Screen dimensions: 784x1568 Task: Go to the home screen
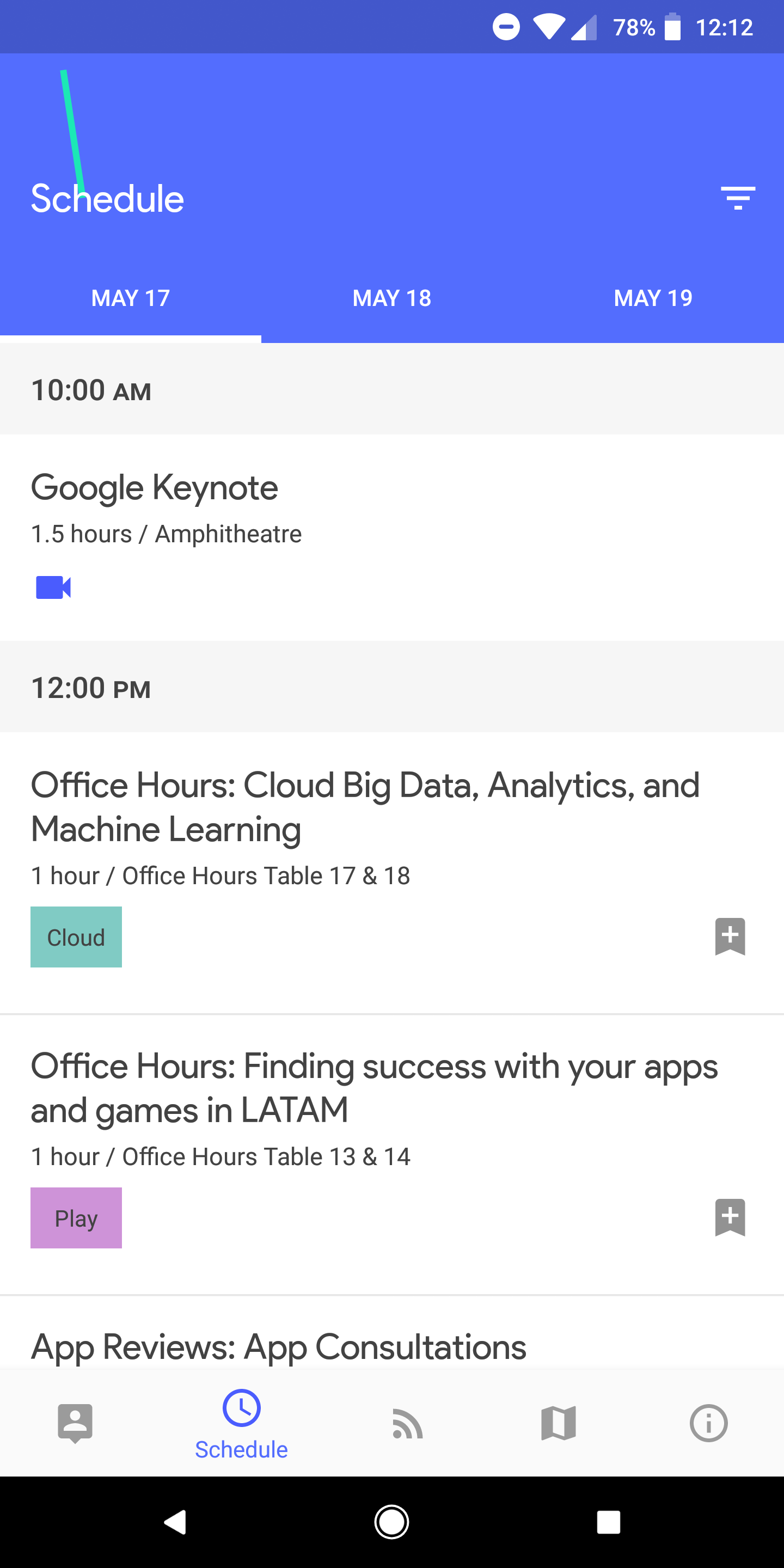click(391, 1522)
